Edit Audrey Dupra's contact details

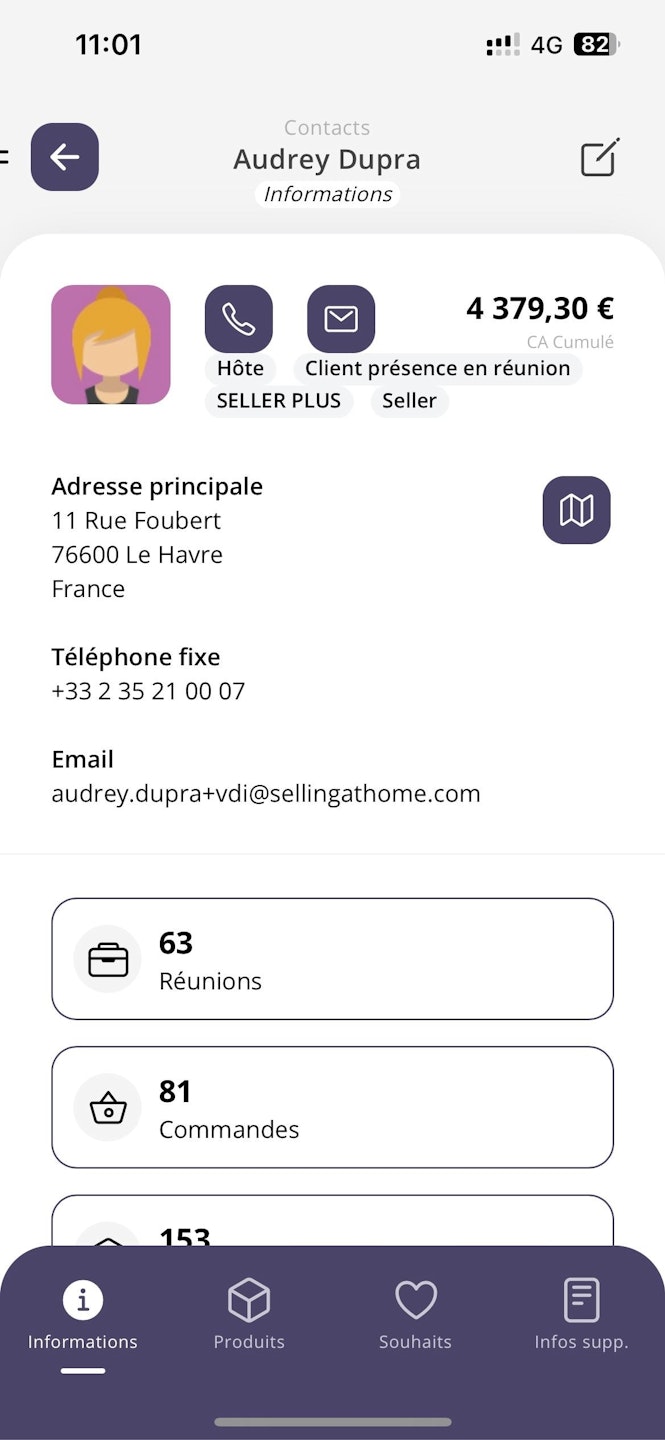coord(599,158)
